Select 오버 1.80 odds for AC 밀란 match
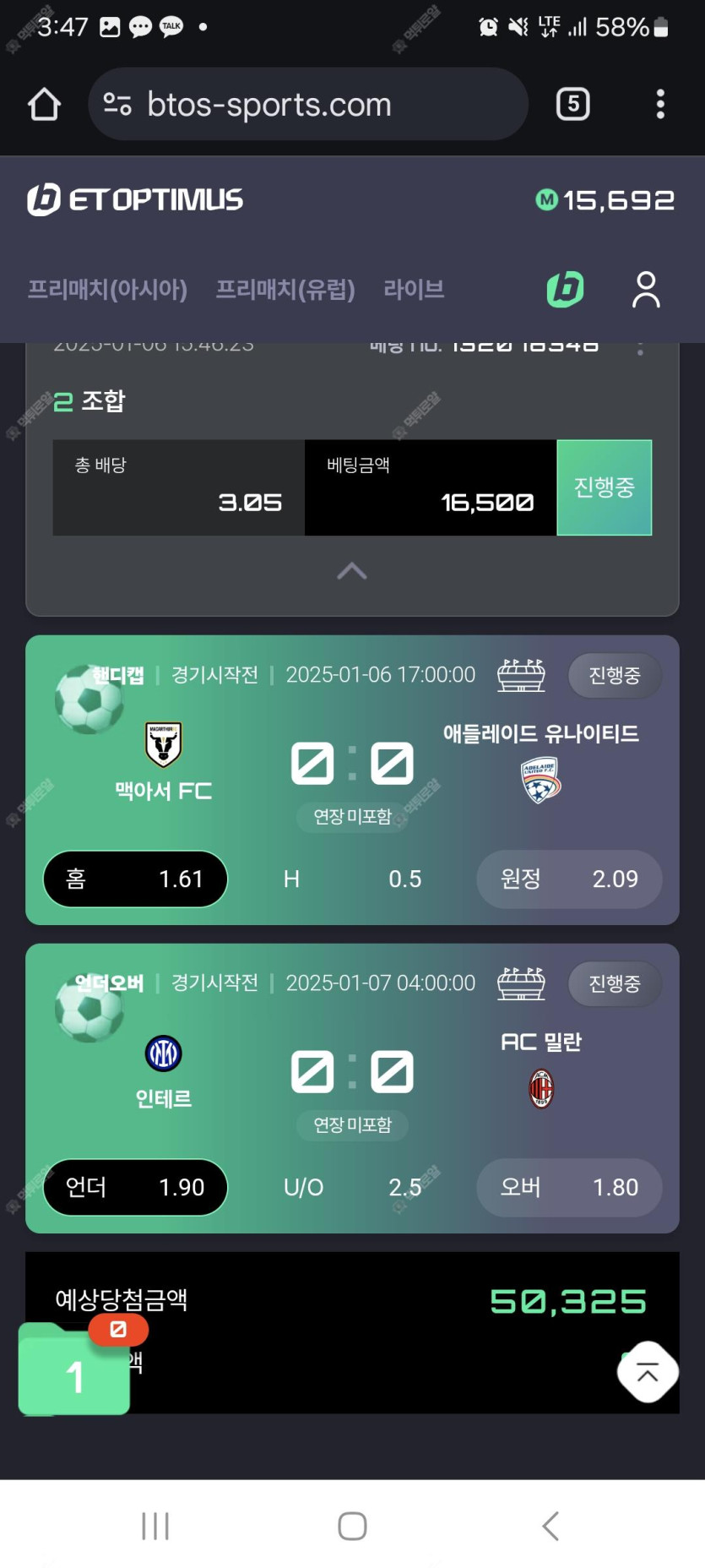Screen dimensions: 705x1568 (x=569, y=1187)
